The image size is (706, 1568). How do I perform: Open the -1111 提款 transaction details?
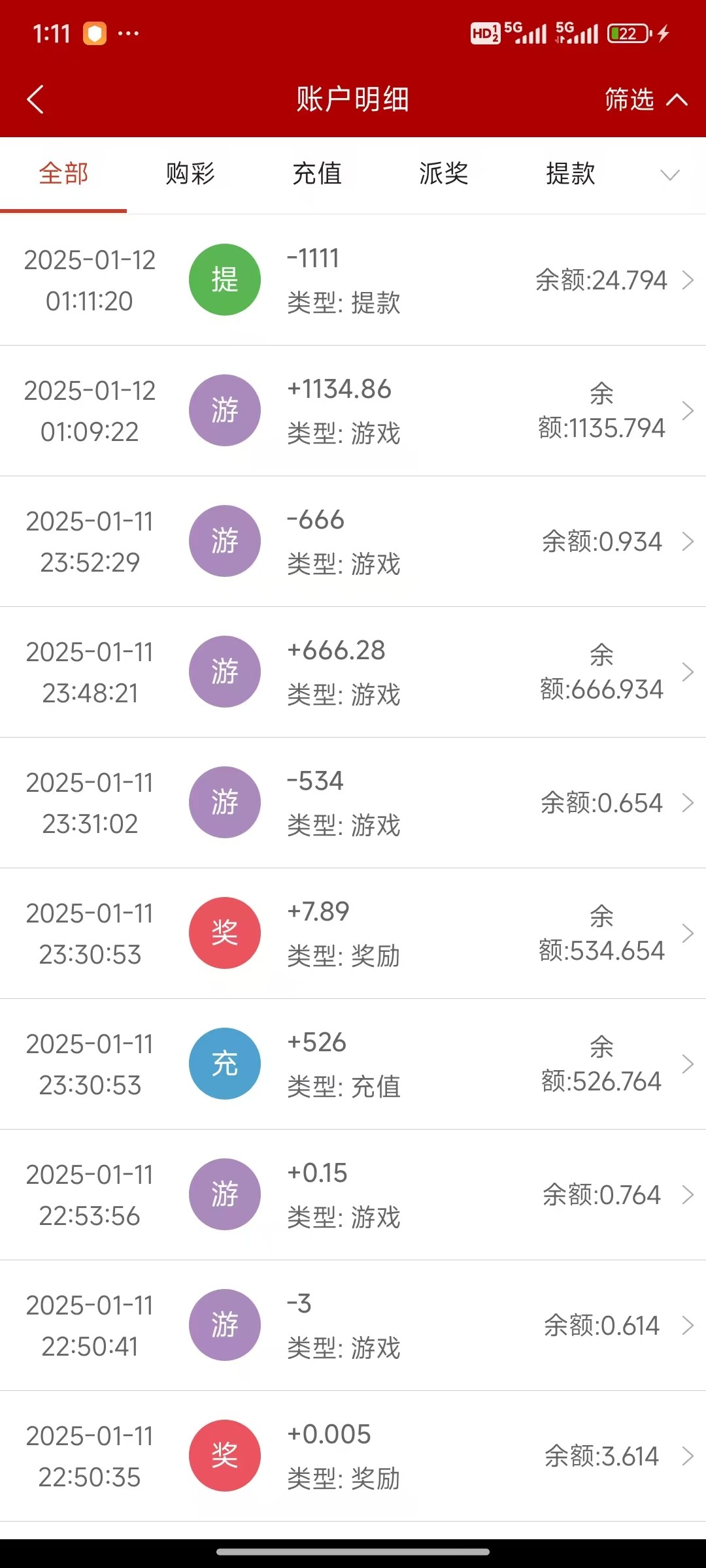click(353, 280)
